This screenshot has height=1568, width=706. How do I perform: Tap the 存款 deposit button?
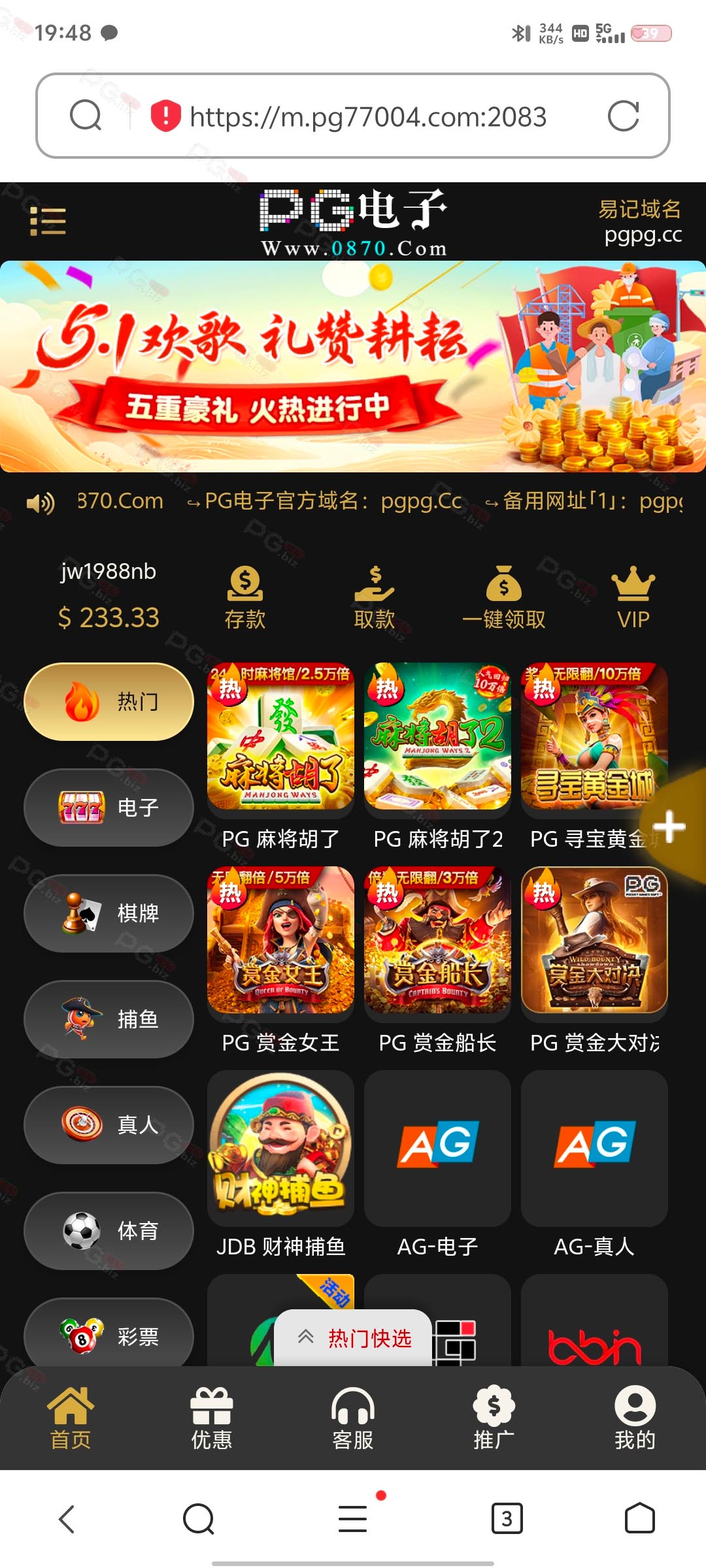pos(245,598)
